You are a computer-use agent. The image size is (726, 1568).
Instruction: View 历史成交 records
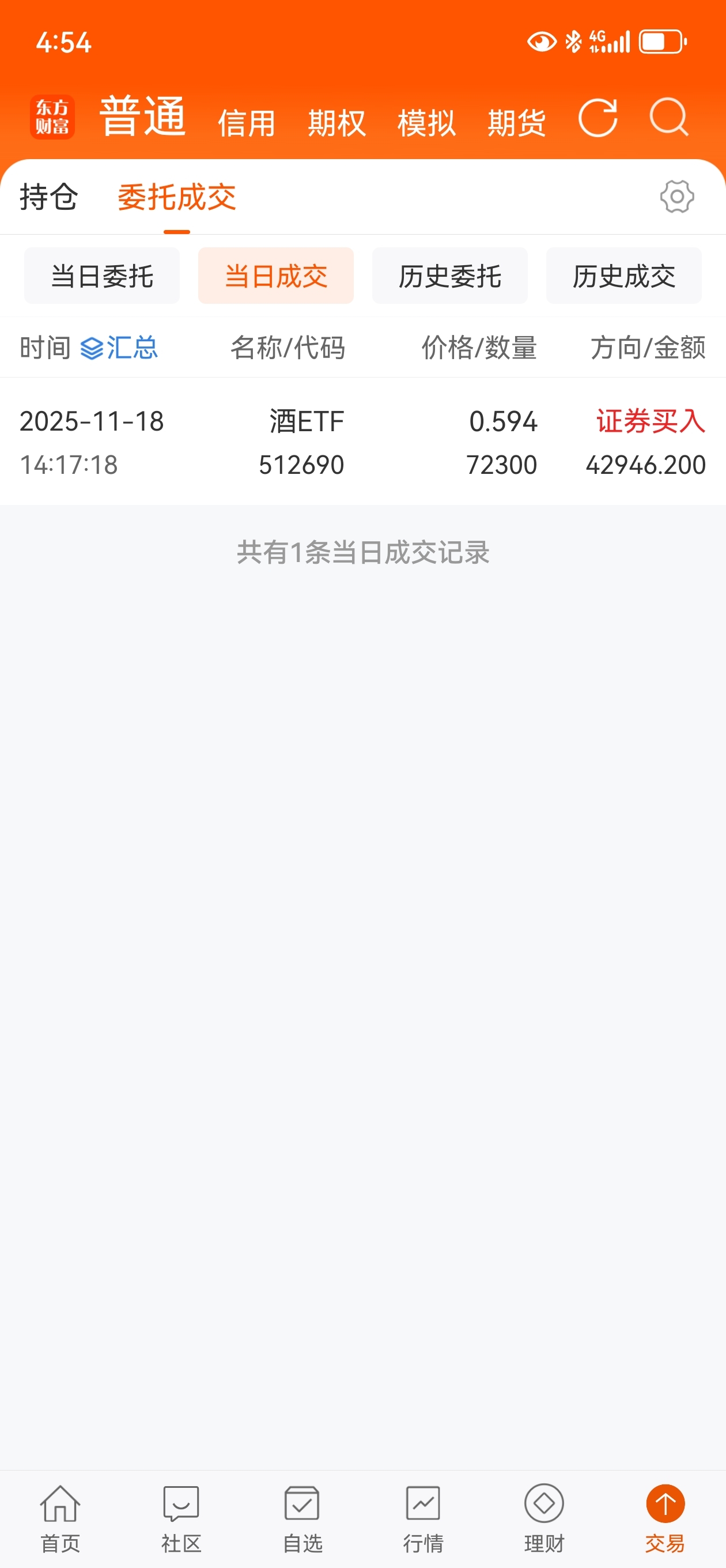coord(624,276)
